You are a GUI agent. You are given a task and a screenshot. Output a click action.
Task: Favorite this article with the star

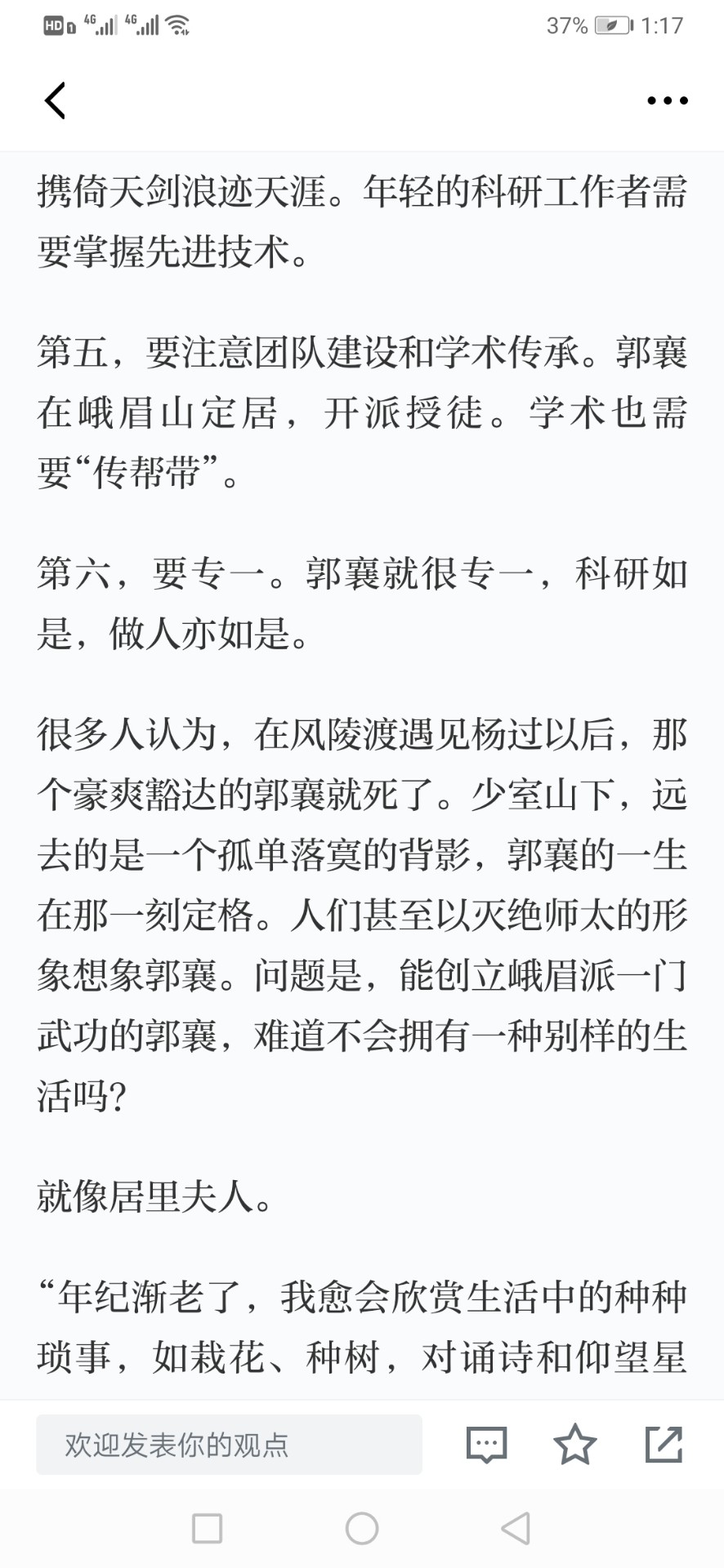click(x=575, y=1444)
